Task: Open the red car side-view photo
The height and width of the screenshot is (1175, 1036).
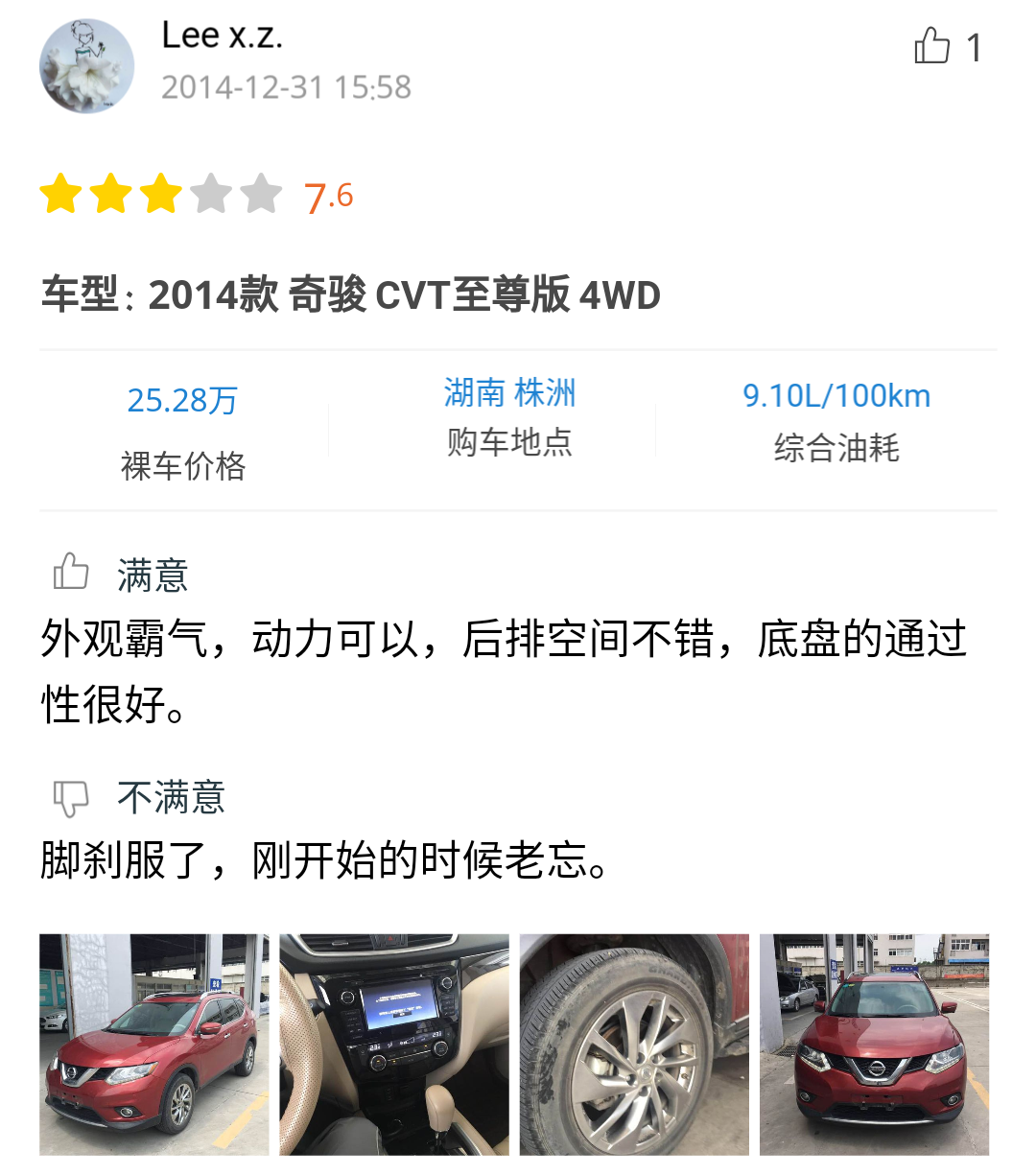Action: pyautogui.click(x=153, y=1044)
